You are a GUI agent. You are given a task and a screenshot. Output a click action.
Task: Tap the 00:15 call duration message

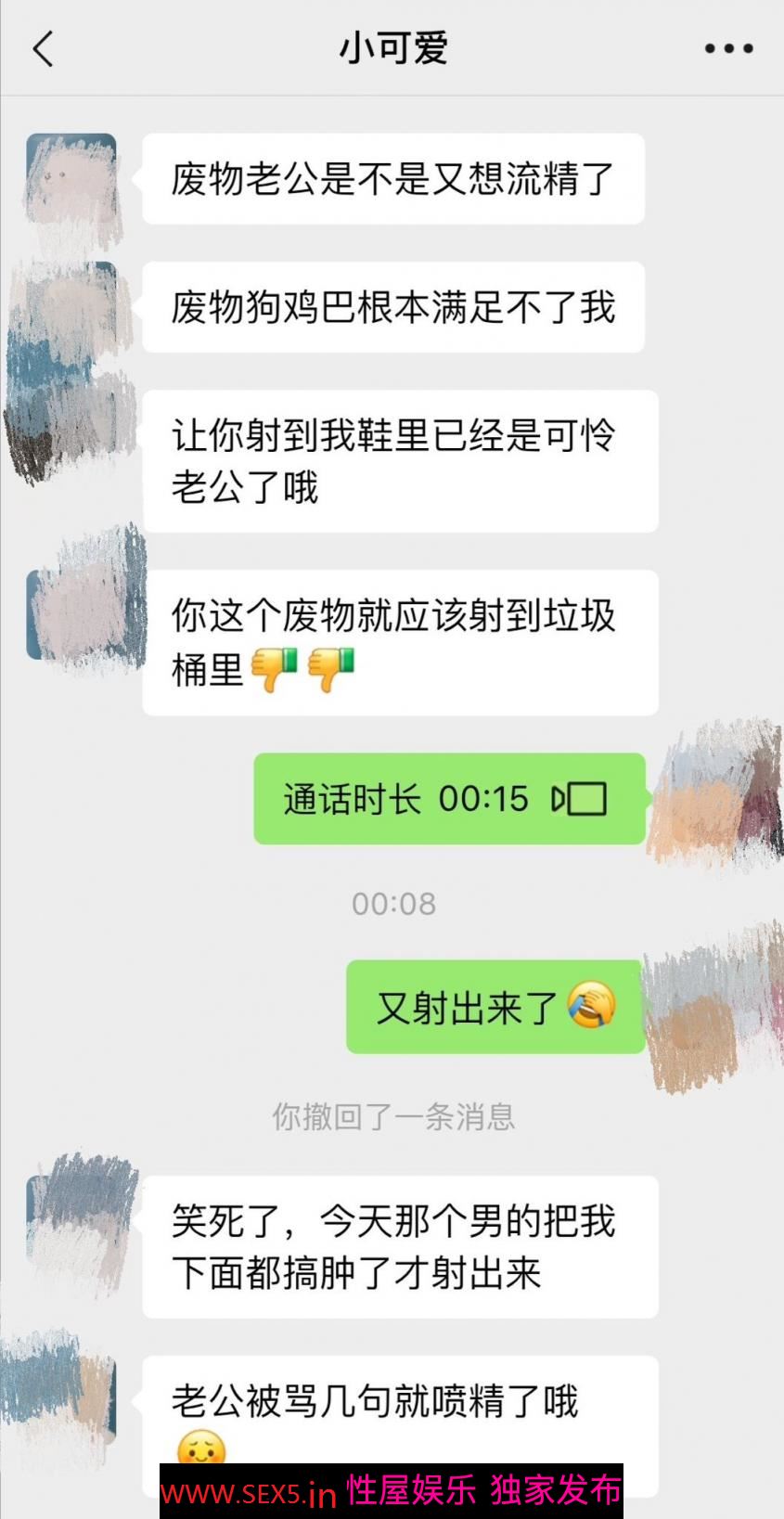click(x=449, y=799)
